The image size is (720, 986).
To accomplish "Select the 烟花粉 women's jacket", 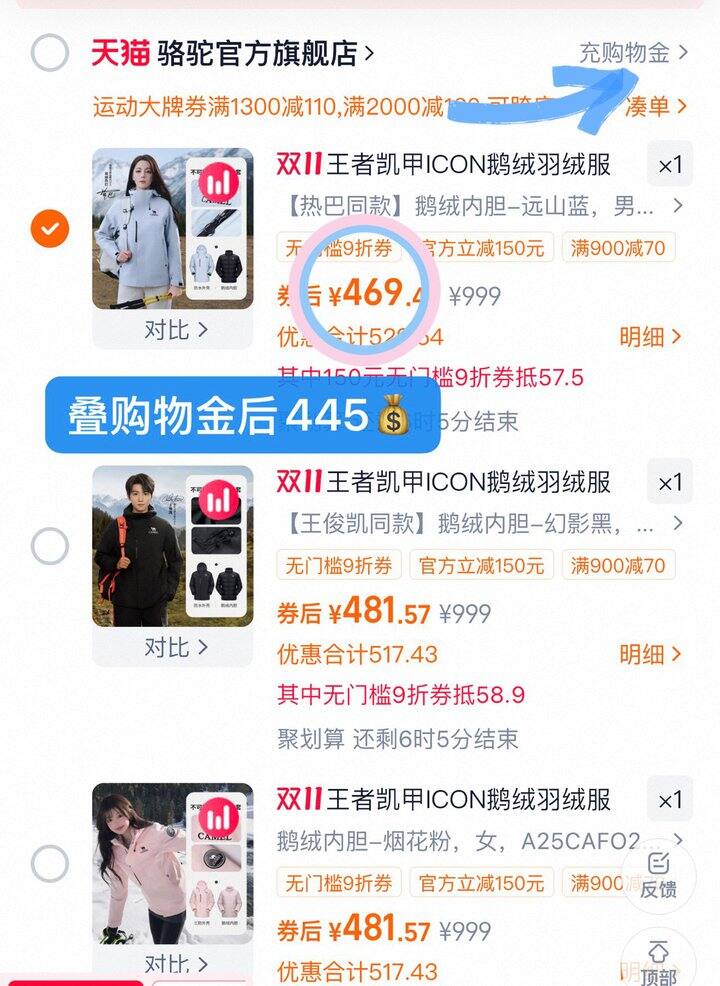I will (50, 863).
